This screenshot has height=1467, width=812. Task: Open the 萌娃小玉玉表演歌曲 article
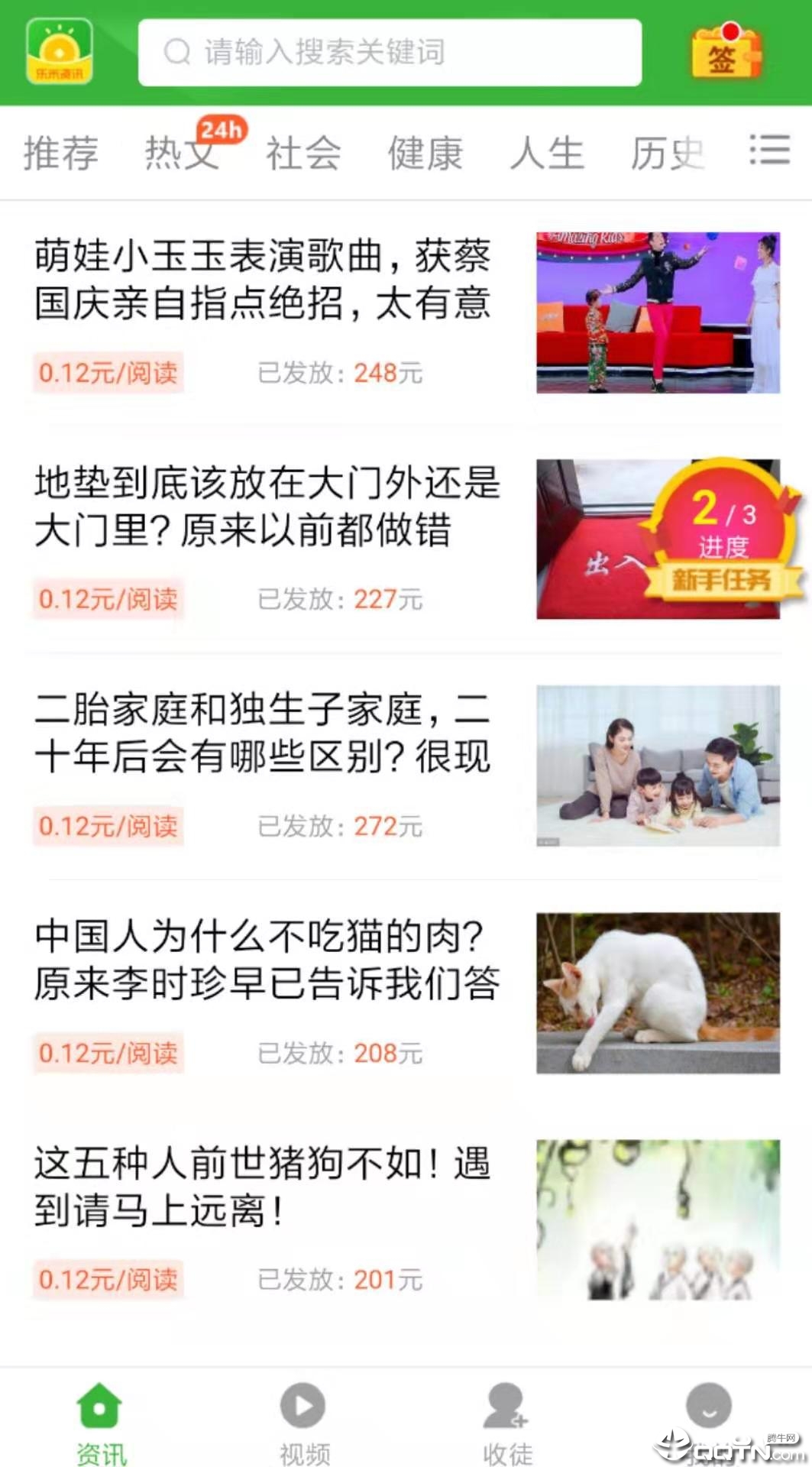[264, 280]
